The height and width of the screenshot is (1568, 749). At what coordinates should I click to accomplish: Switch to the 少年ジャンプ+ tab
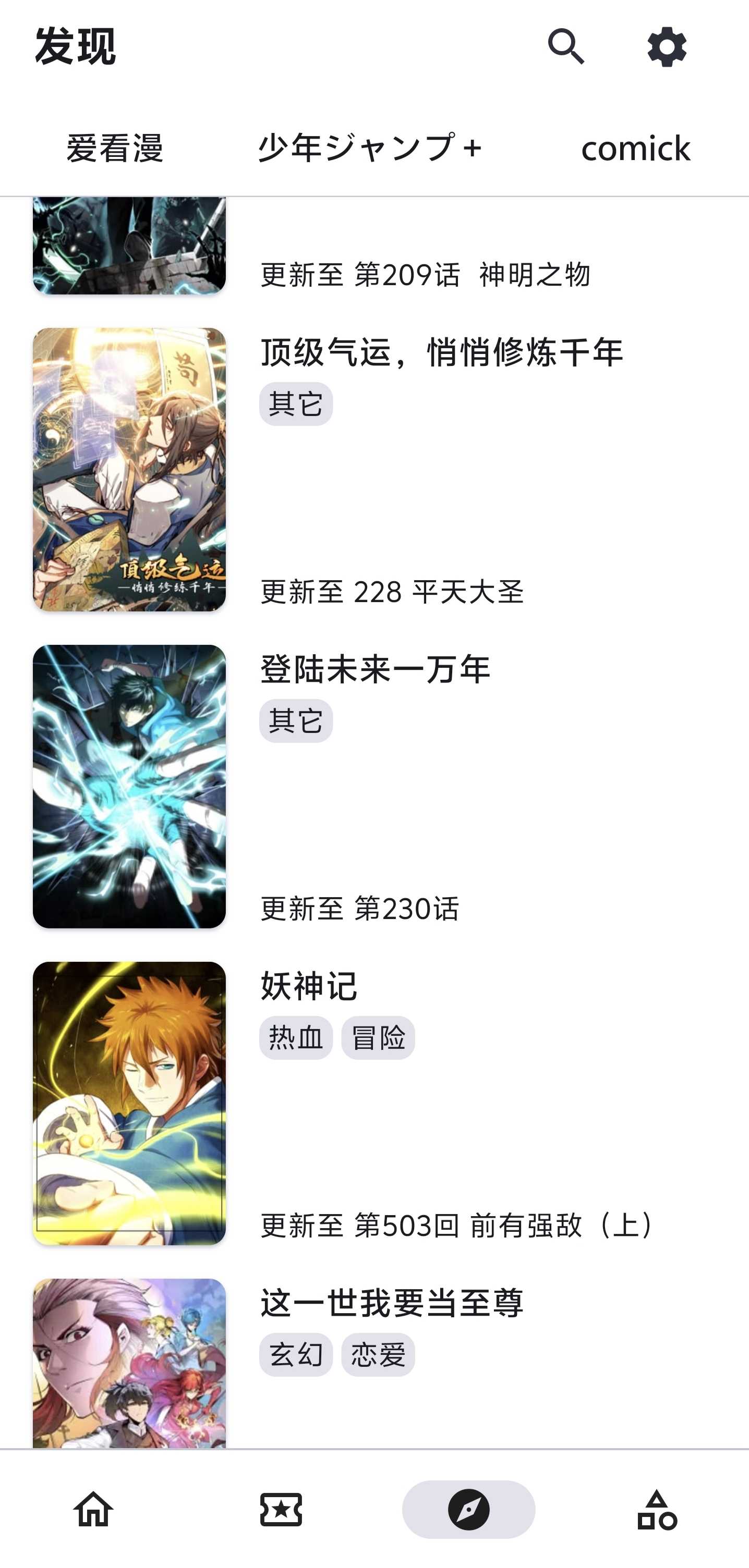pos(370,148)
